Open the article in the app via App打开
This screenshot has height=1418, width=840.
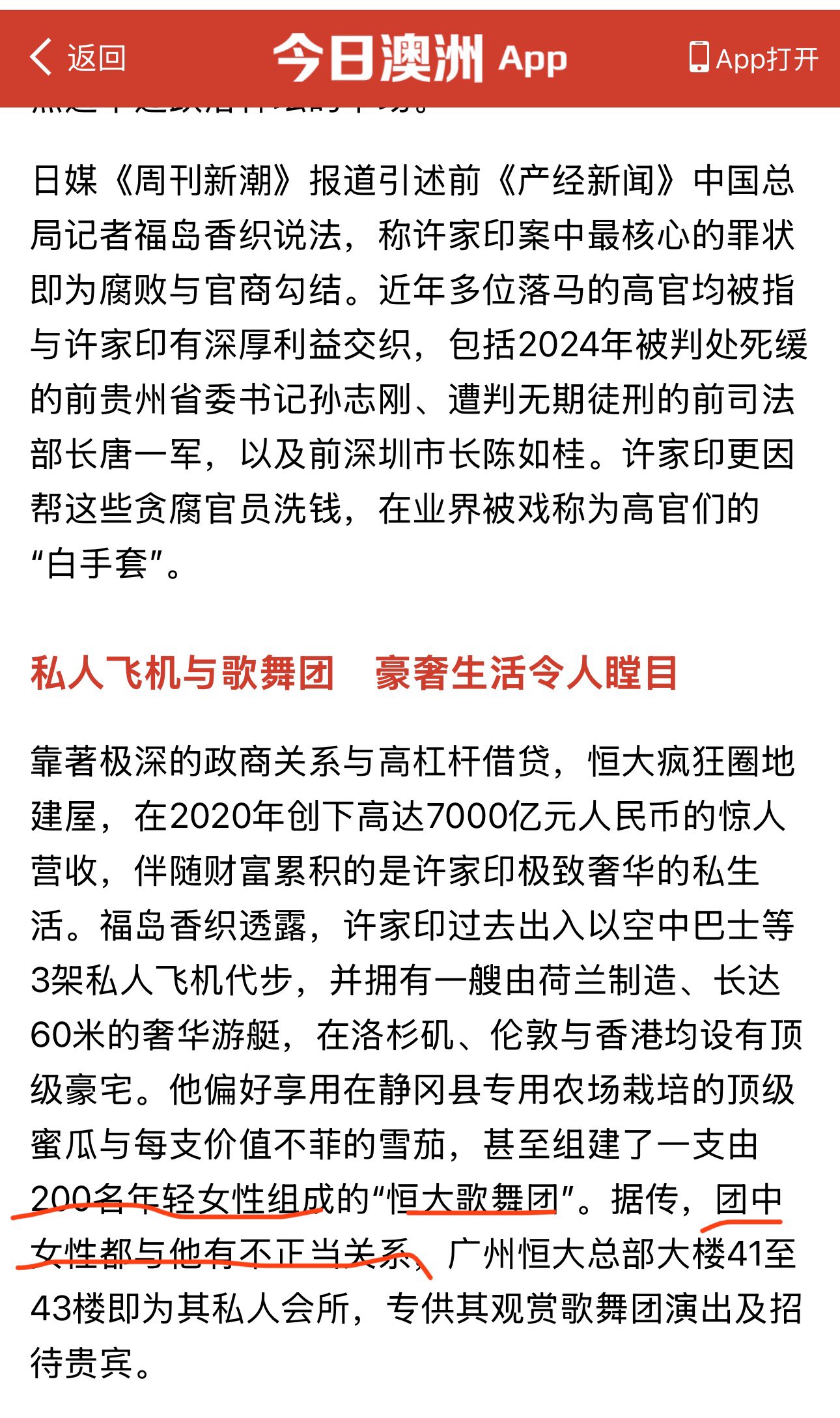coord(753,58)
